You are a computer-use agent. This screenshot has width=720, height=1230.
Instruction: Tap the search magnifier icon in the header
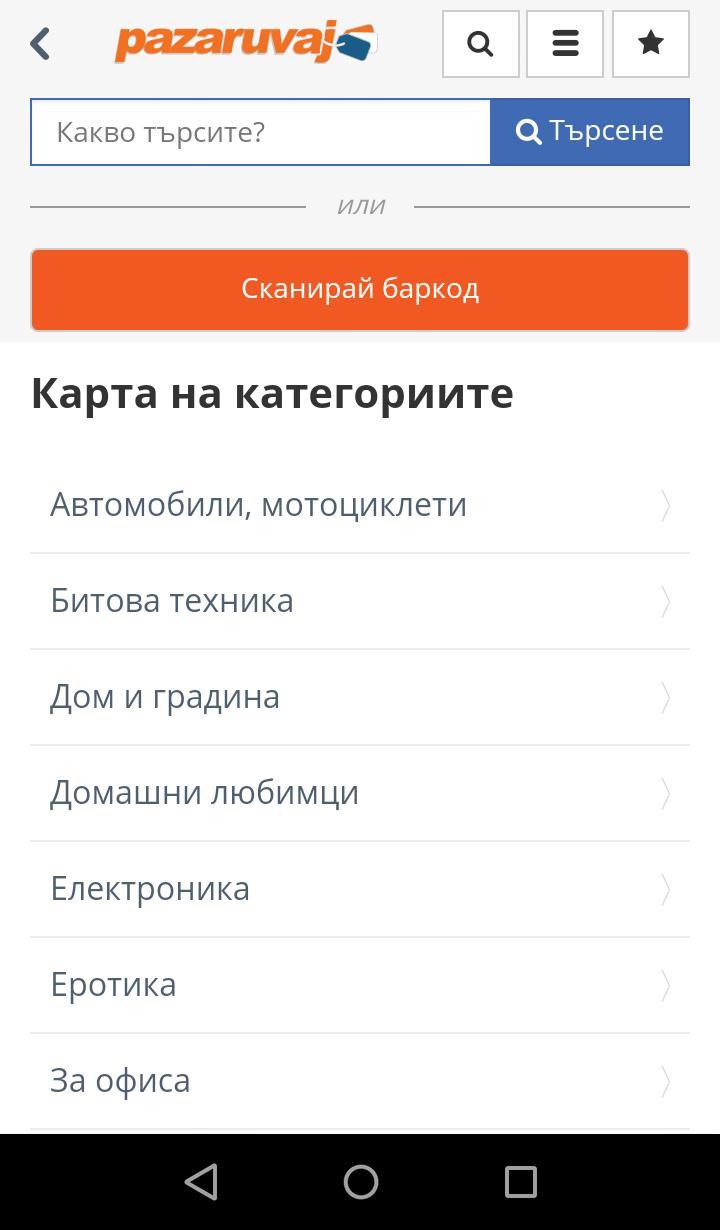[x=480, y=43]
